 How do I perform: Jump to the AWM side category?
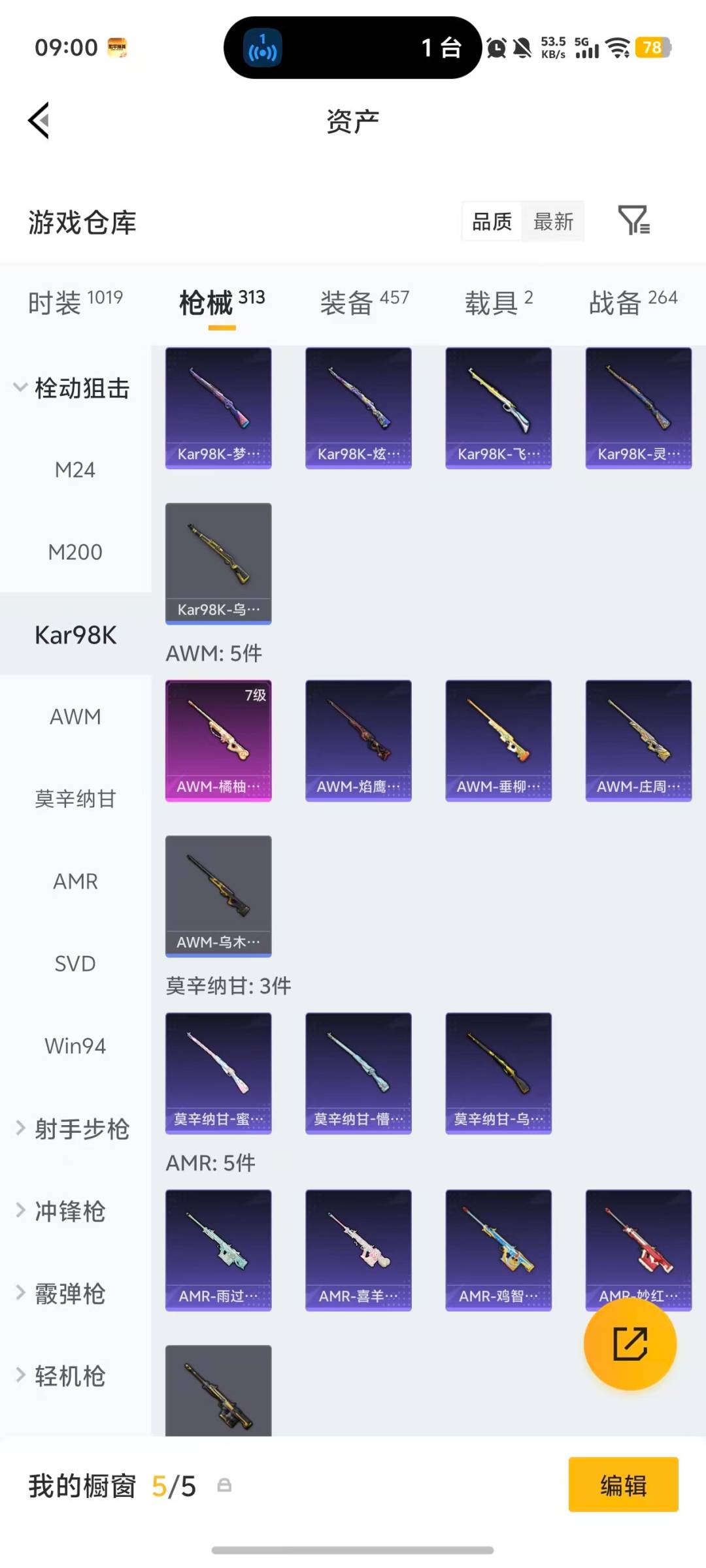coord(75,717)
